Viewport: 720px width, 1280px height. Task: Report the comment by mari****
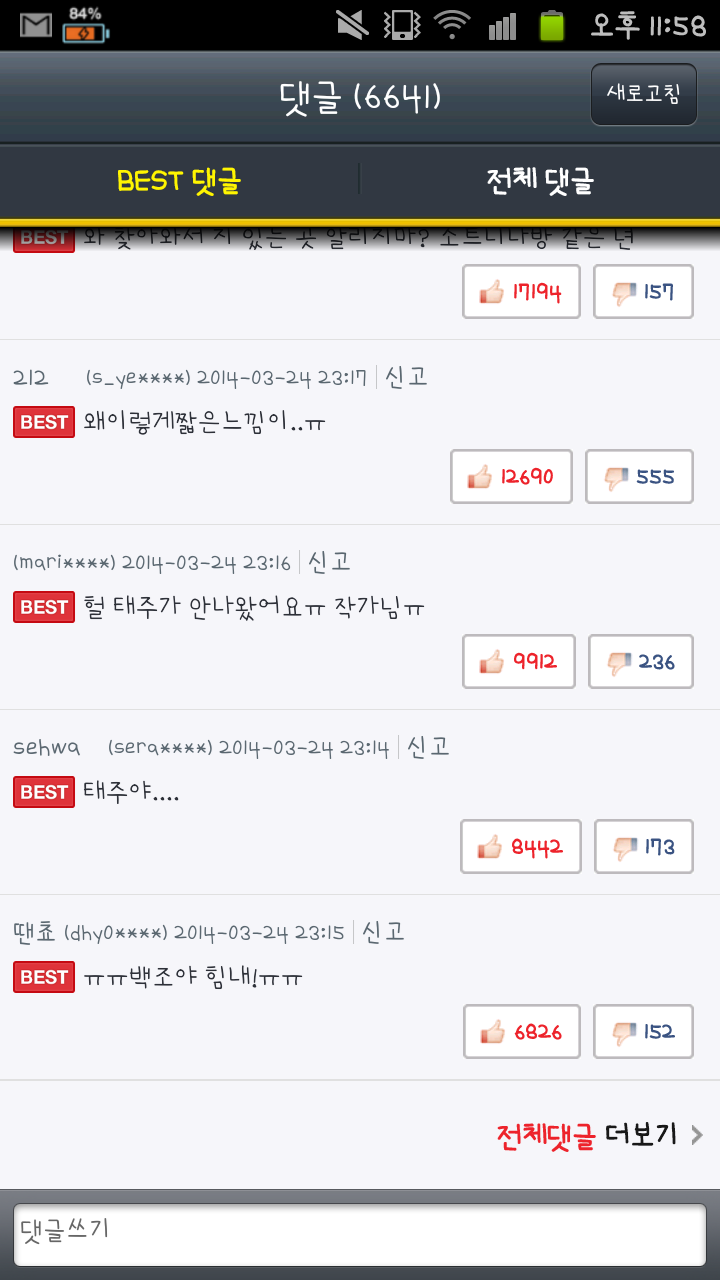click(x=329, y=562)
